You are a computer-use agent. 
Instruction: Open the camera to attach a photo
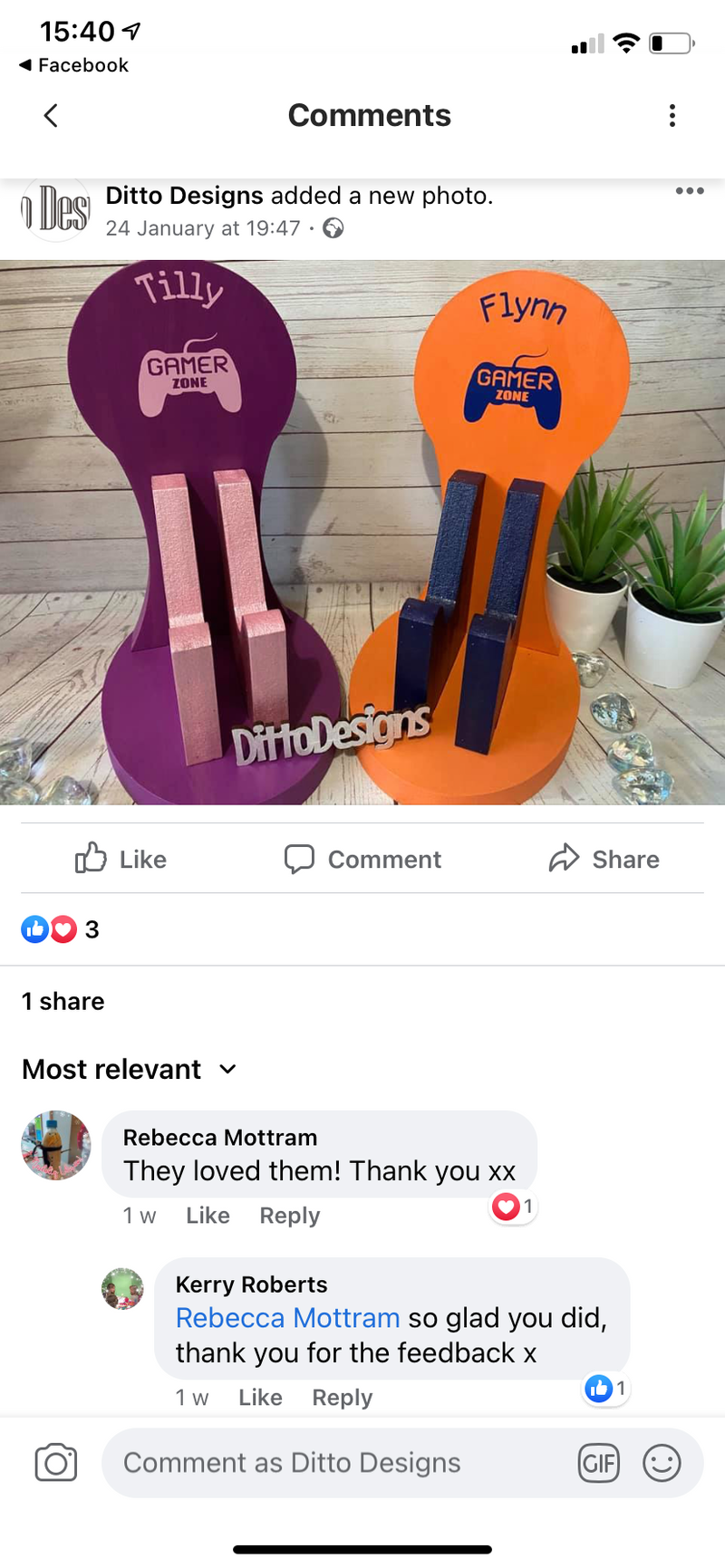point(56,1463)
